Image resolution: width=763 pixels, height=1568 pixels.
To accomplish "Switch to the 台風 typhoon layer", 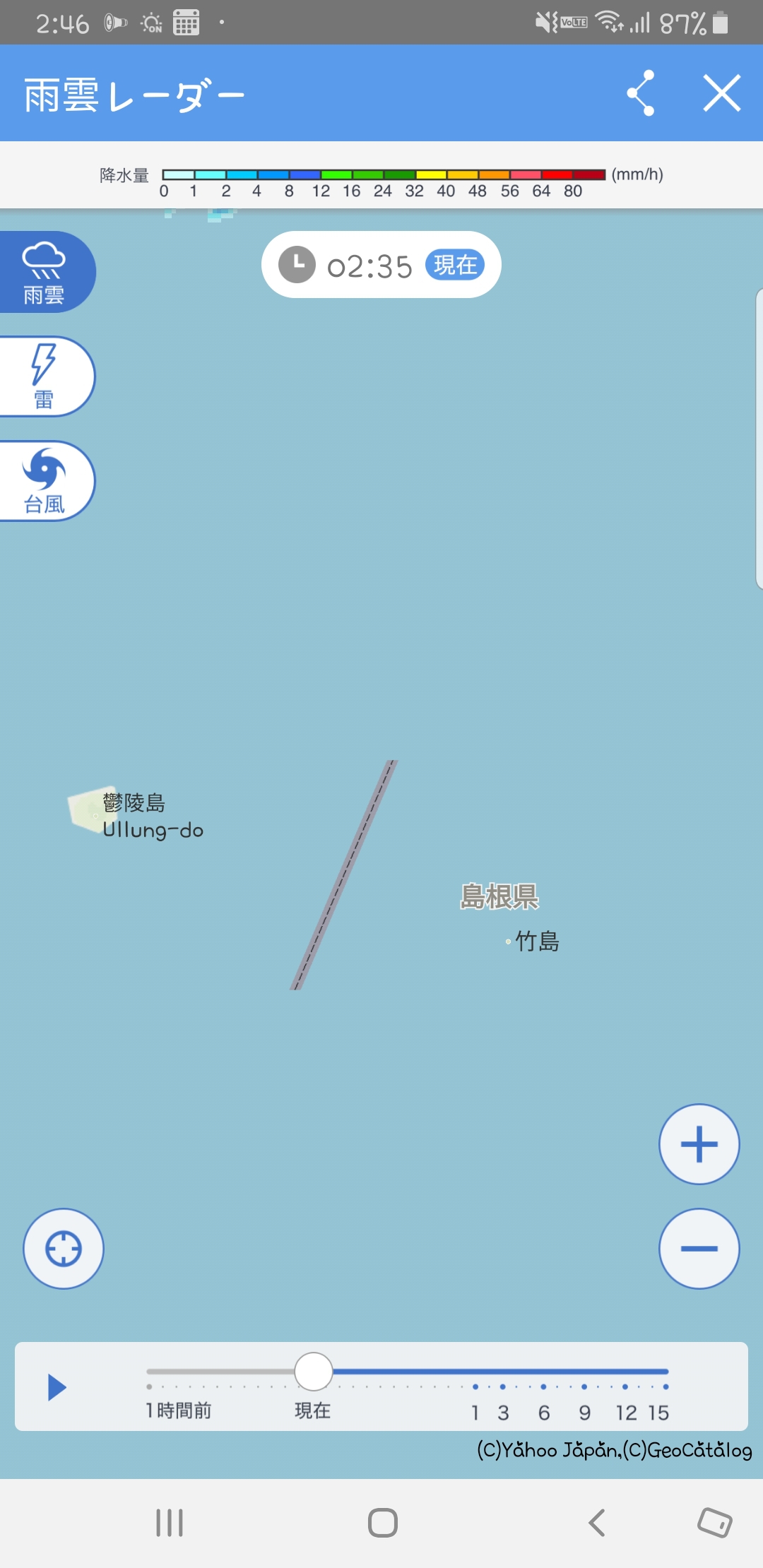I will pyautogui.click(x=45, y=481).
